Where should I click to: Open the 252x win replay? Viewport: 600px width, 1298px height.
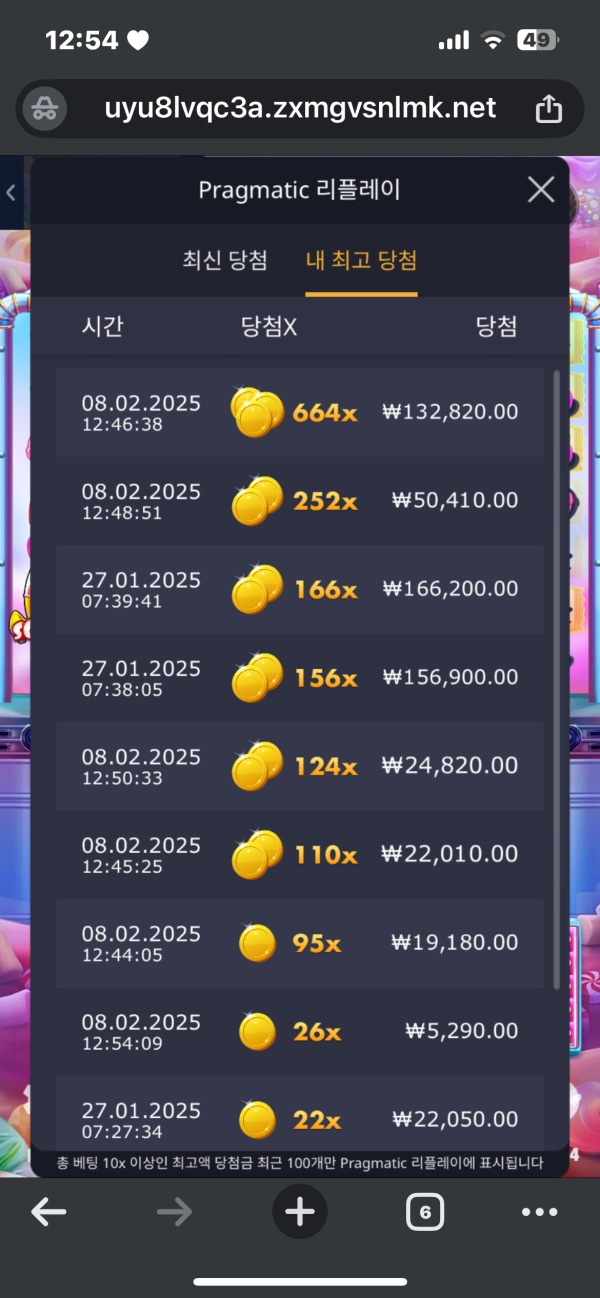[300, 500]
